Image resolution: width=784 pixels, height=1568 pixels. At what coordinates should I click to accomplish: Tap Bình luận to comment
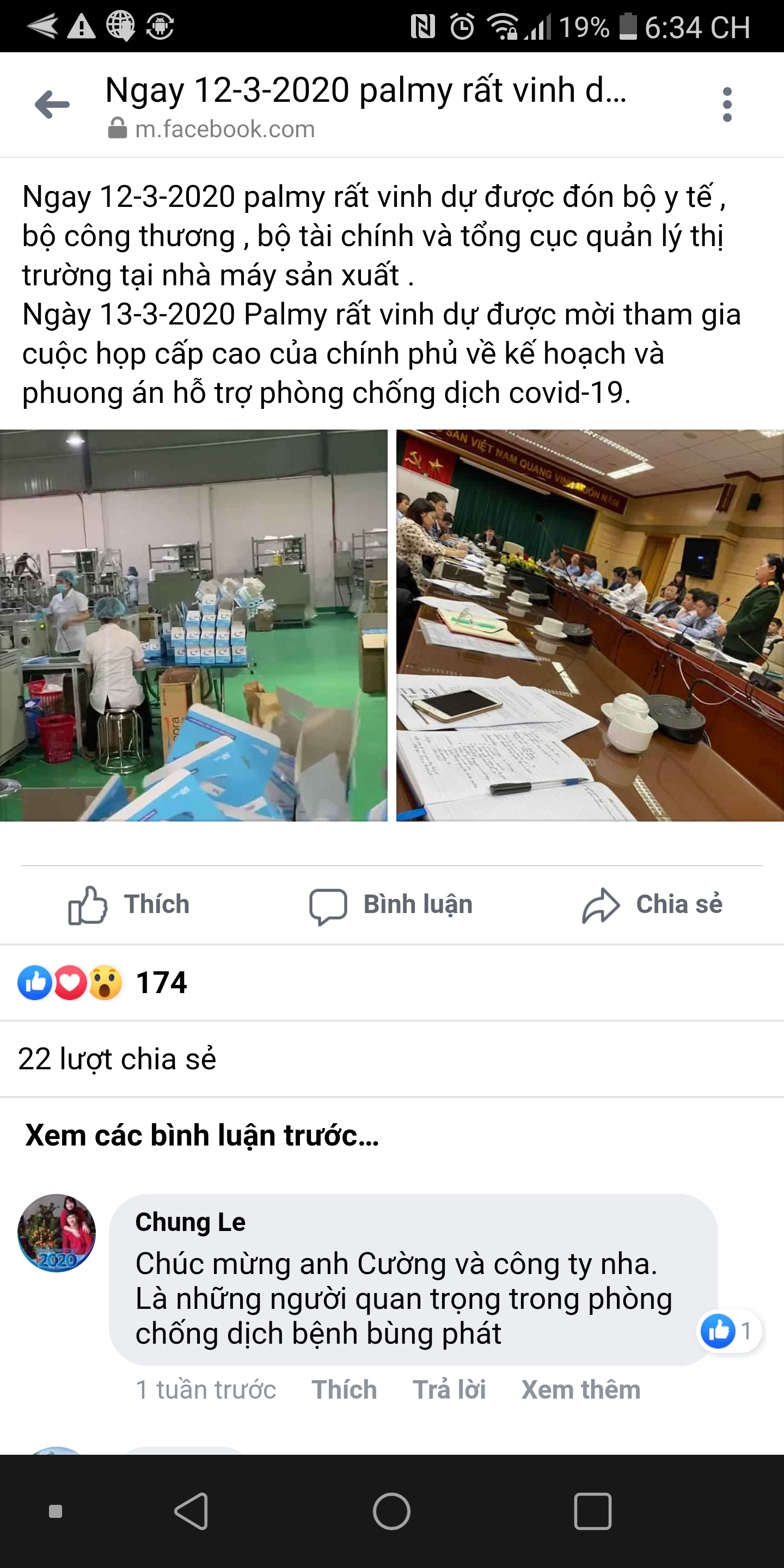click(391, 904)
